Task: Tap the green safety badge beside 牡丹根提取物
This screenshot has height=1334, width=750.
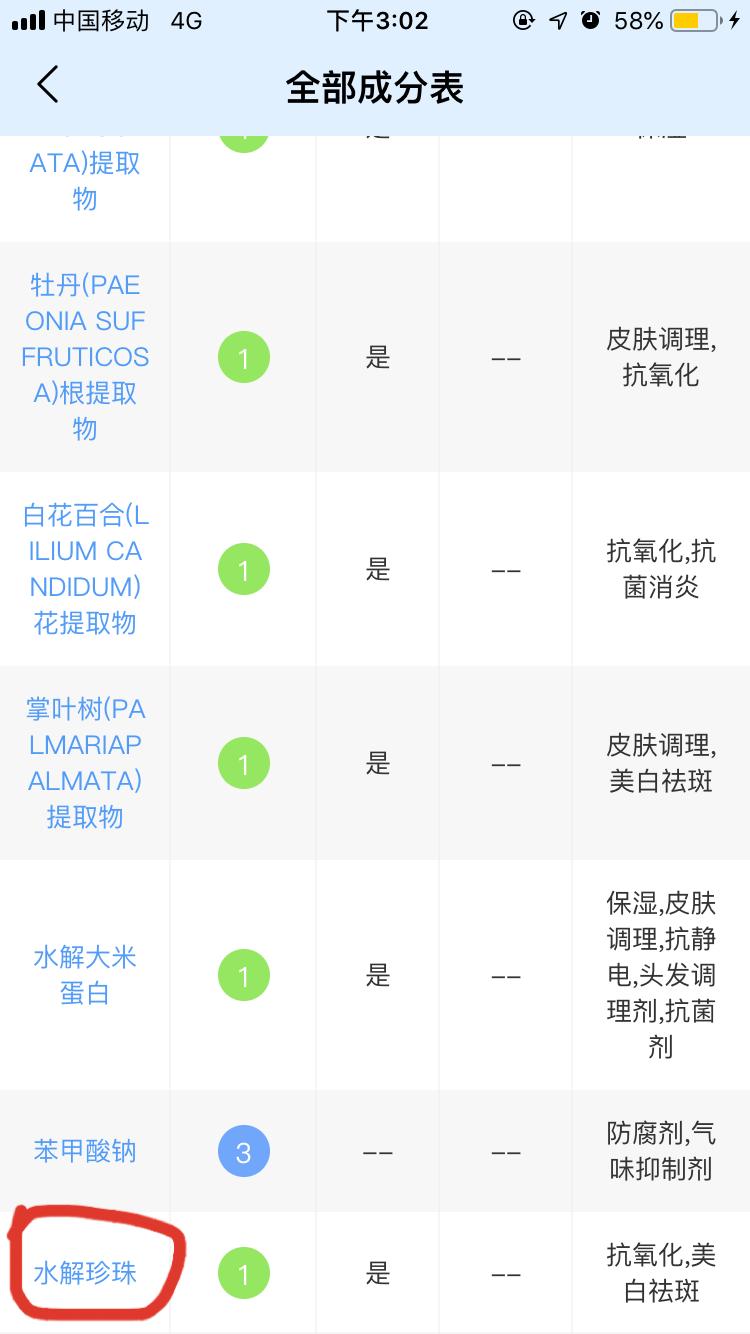Action: pos(243,356)
